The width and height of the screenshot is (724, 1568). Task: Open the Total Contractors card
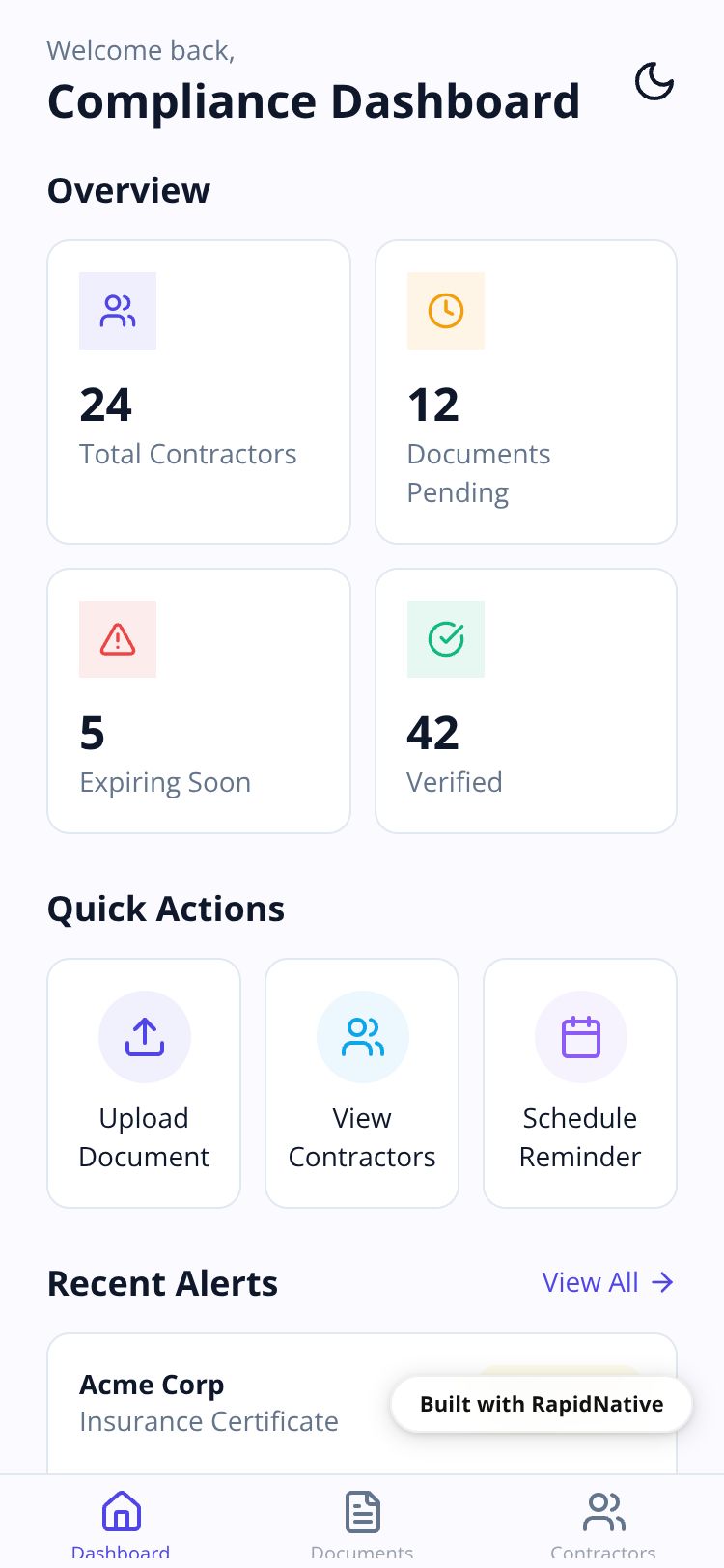point(198,391)
